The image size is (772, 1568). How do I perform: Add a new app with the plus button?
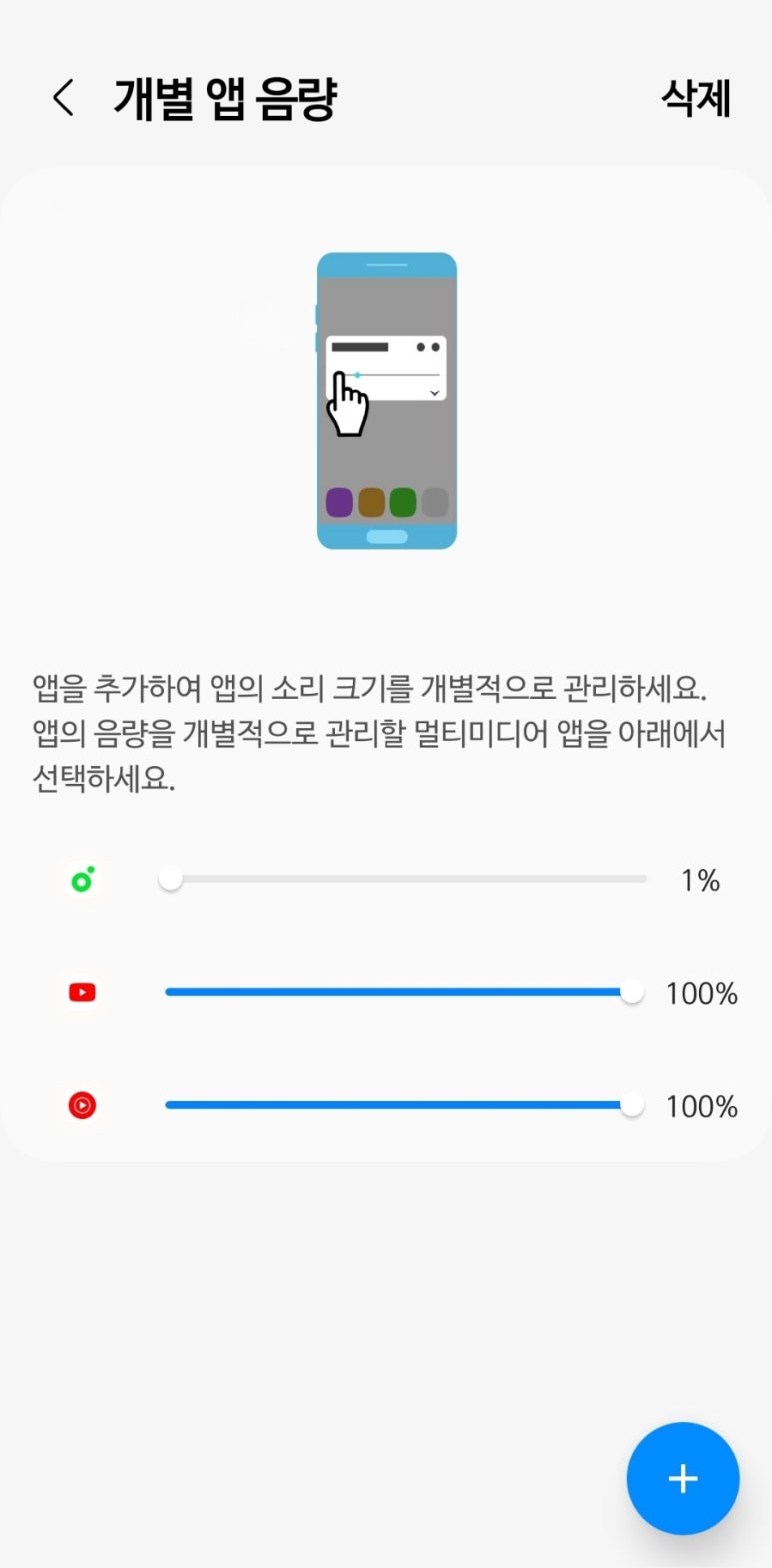coord(683,1478)
